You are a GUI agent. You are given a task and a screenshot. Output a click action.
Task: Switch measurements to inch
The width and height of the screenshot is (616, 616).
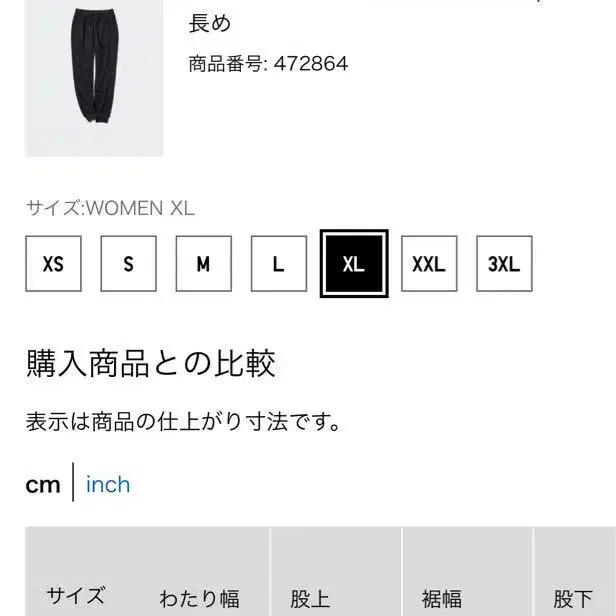click(x=108, y=485)
